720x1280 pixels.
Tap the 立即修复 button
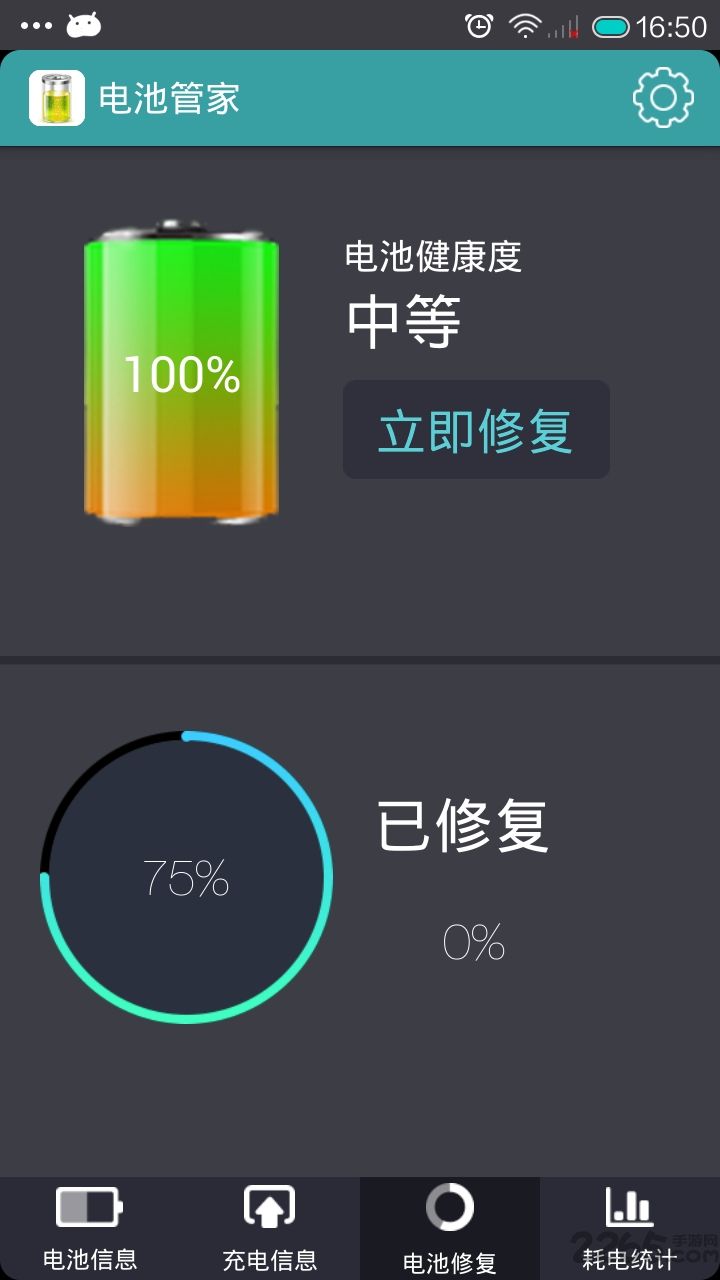pyautogui.click(x=476, y=429)
